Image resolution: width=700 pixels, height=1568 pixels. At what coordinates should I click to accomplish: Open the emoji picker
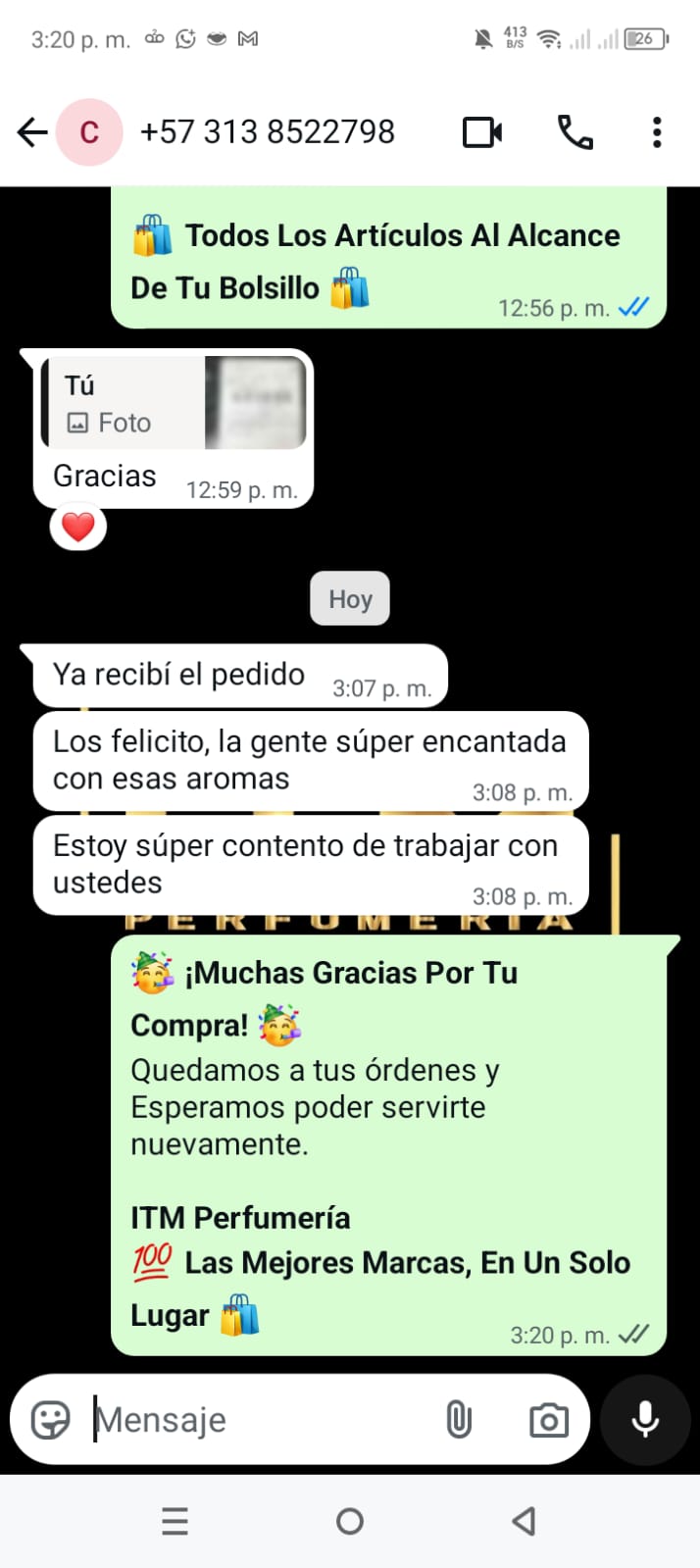pyautogui.click(x=51, y=1419)
